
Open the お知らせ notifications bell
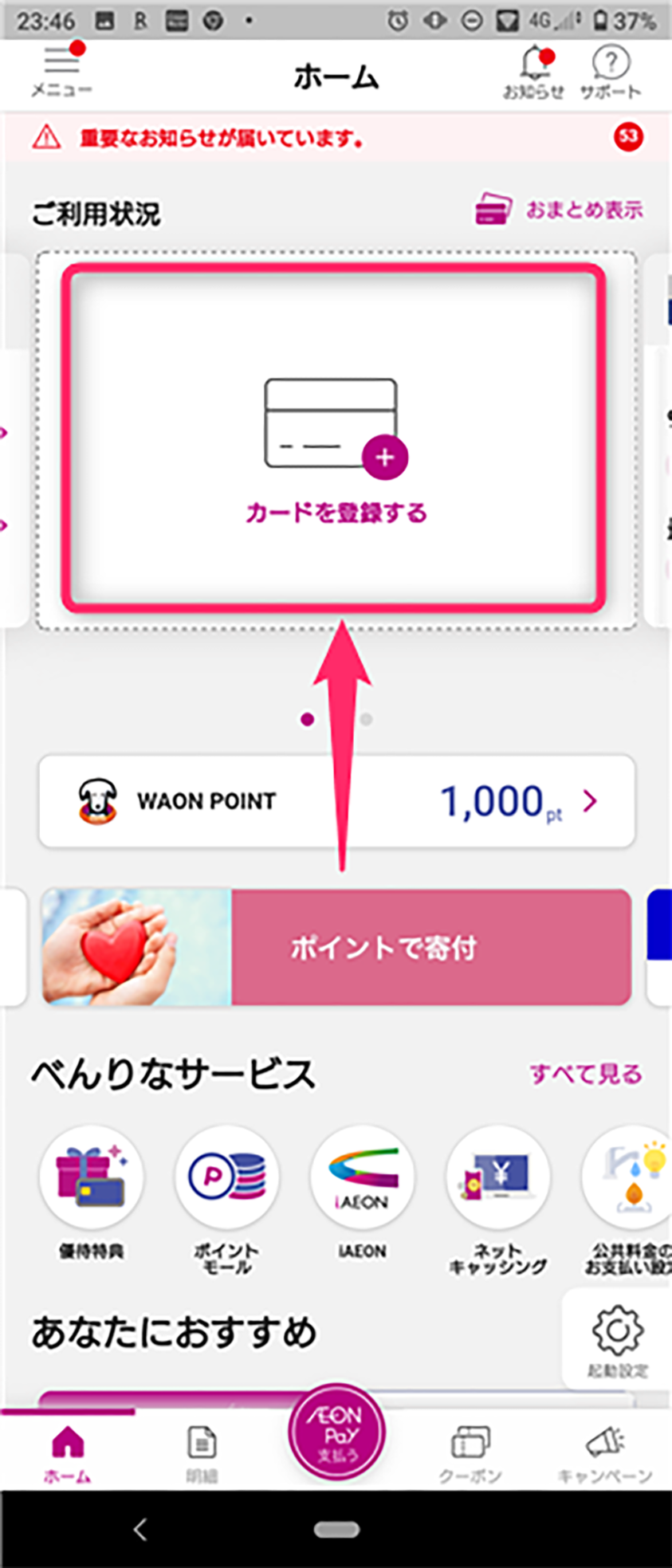[x=533, y=72]
